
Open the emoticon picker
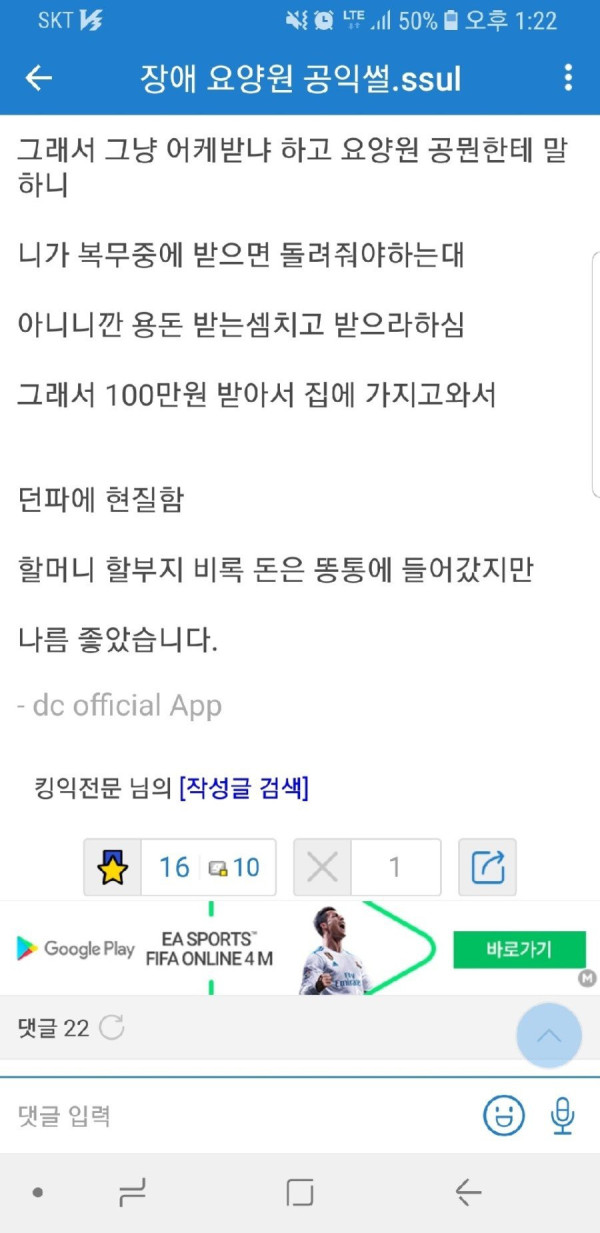(x=503, y=1115)
